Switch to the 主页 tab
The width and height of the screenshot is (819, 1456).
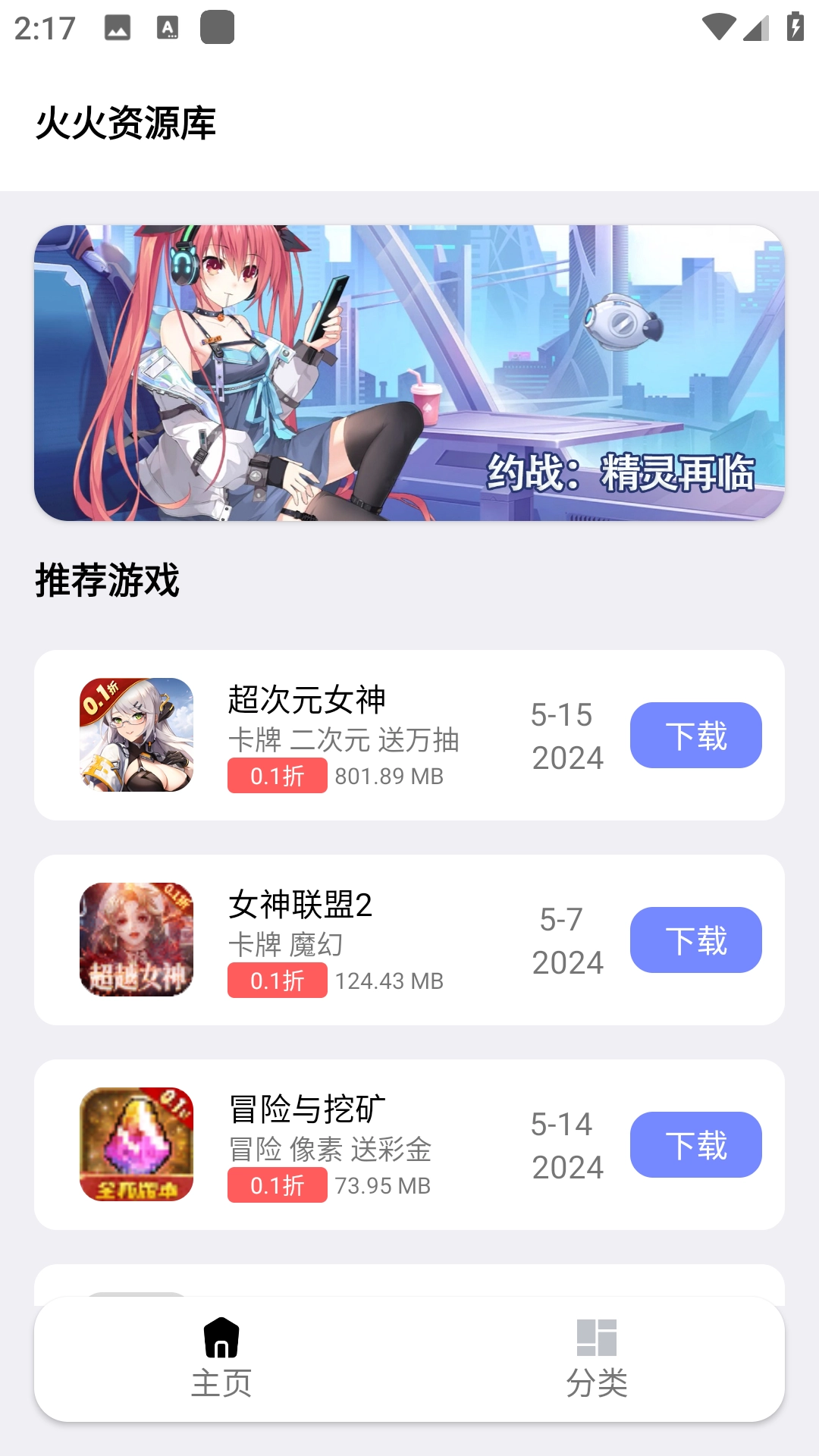coord(221,1382)
